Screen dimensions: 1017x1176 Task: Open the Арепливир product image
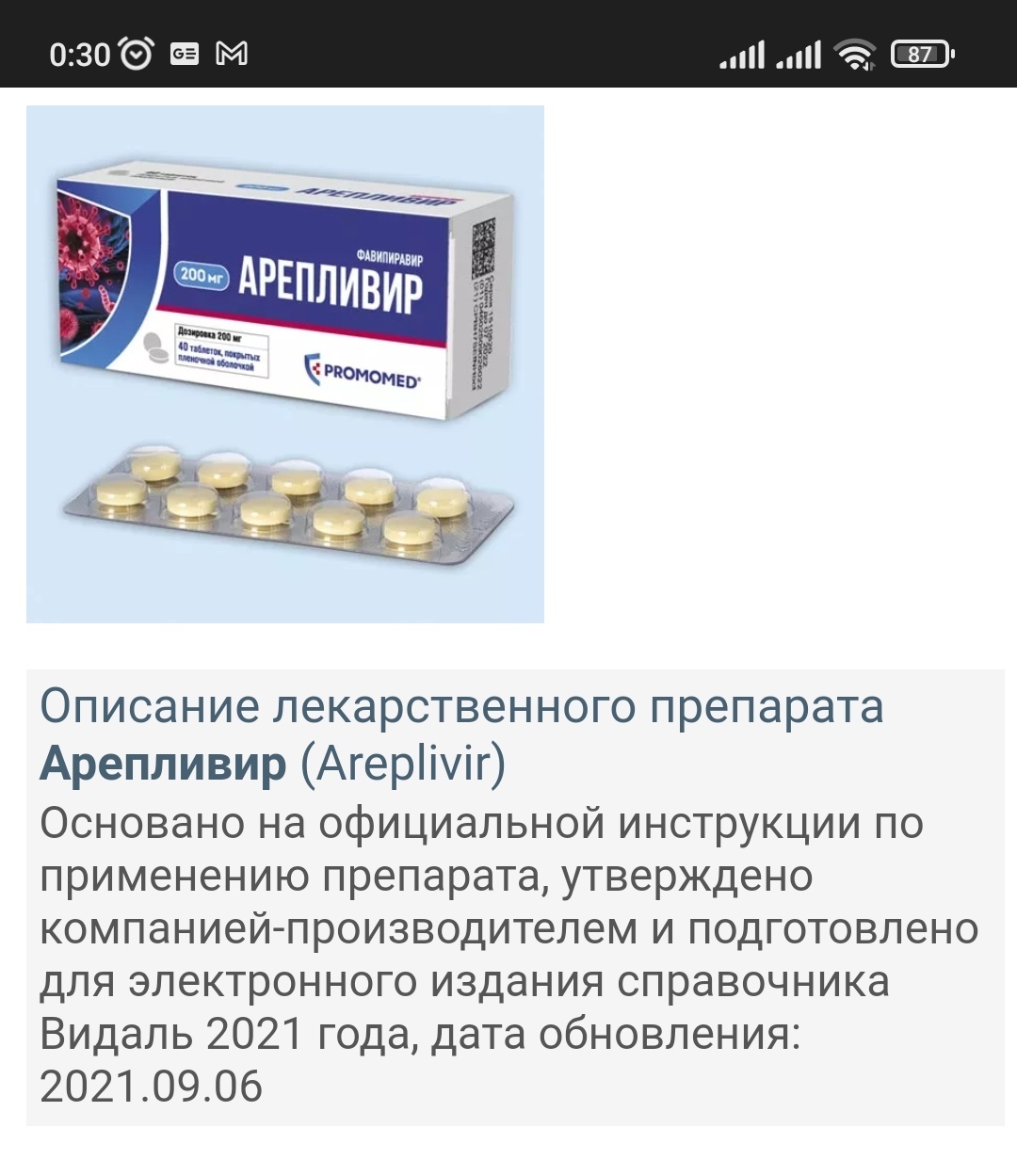click(x=284, y=364)
